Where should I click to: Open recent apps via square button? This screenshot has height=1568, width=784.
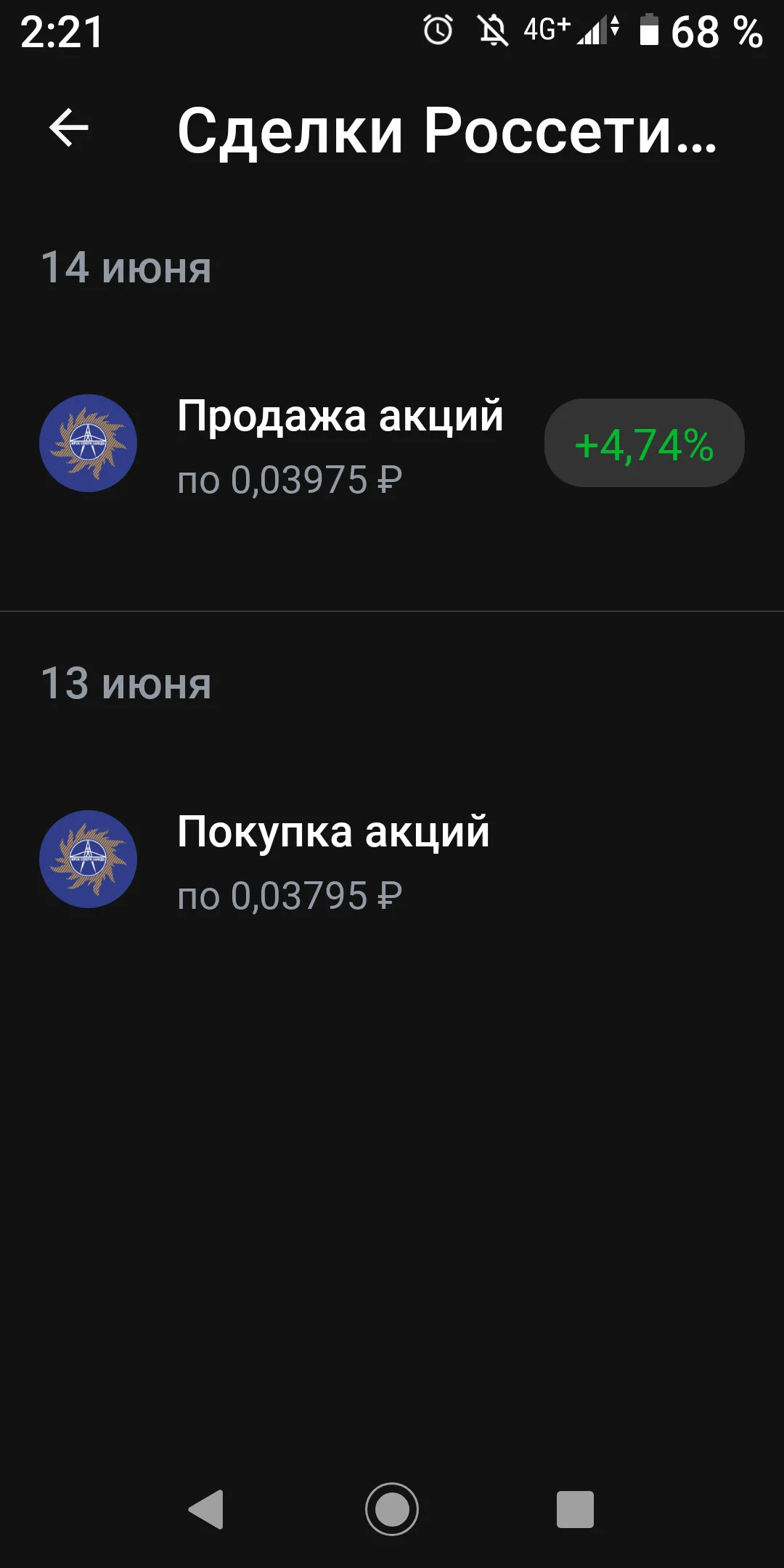point(575,1509)
